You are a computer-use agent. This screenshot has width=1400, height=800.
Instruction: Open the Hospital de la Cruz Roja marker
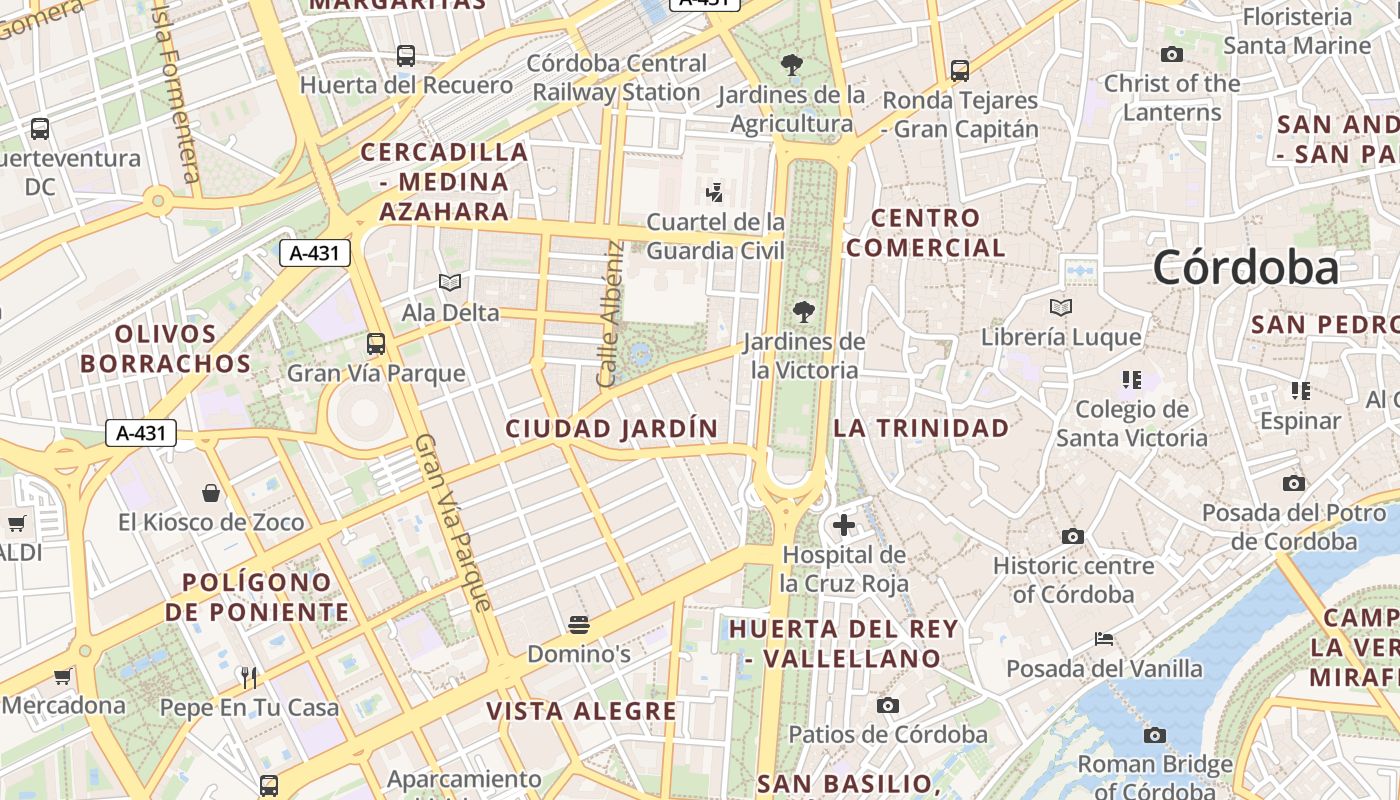pyautogui.click(x=844, y=525)
